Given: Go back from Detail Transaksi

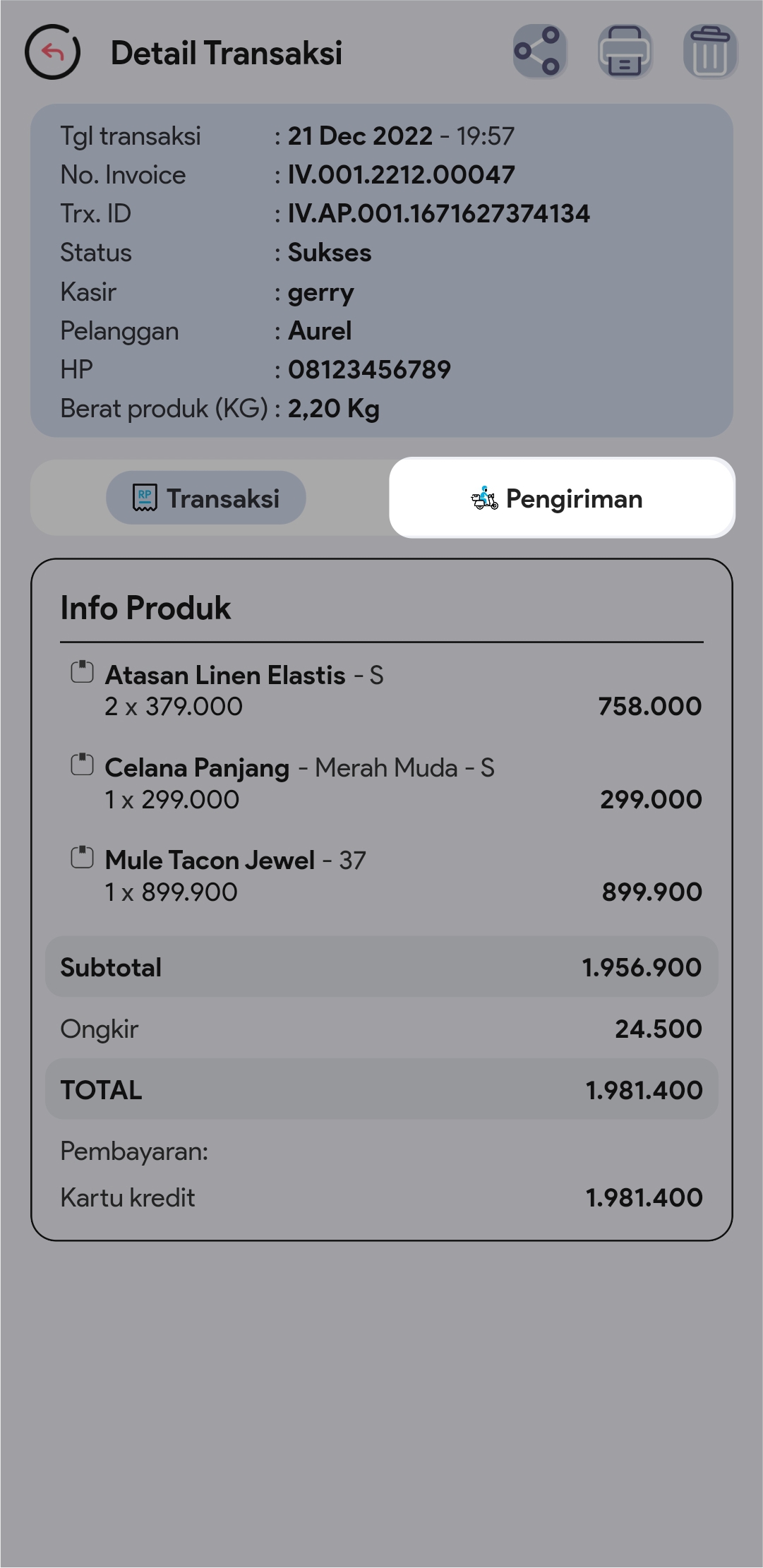Looking at the screenshot, I should 52,52.
